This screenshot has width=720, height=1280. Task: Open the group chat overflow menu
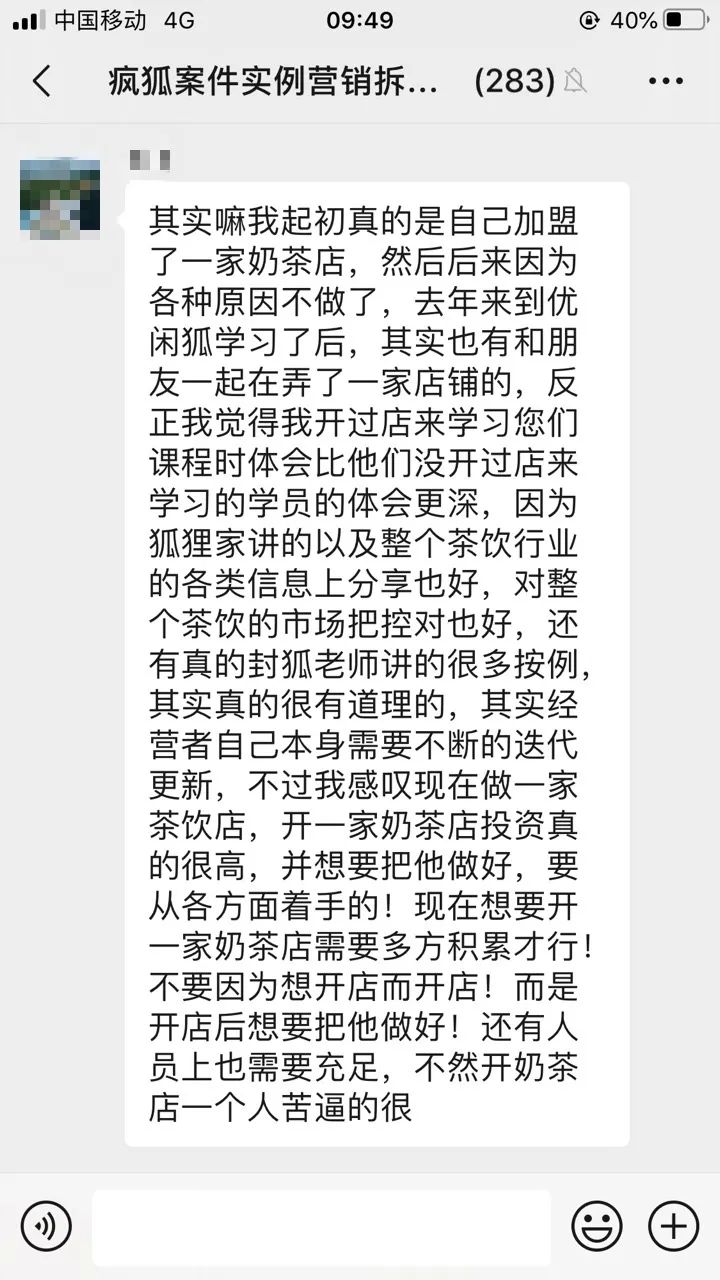coord(666,81)
